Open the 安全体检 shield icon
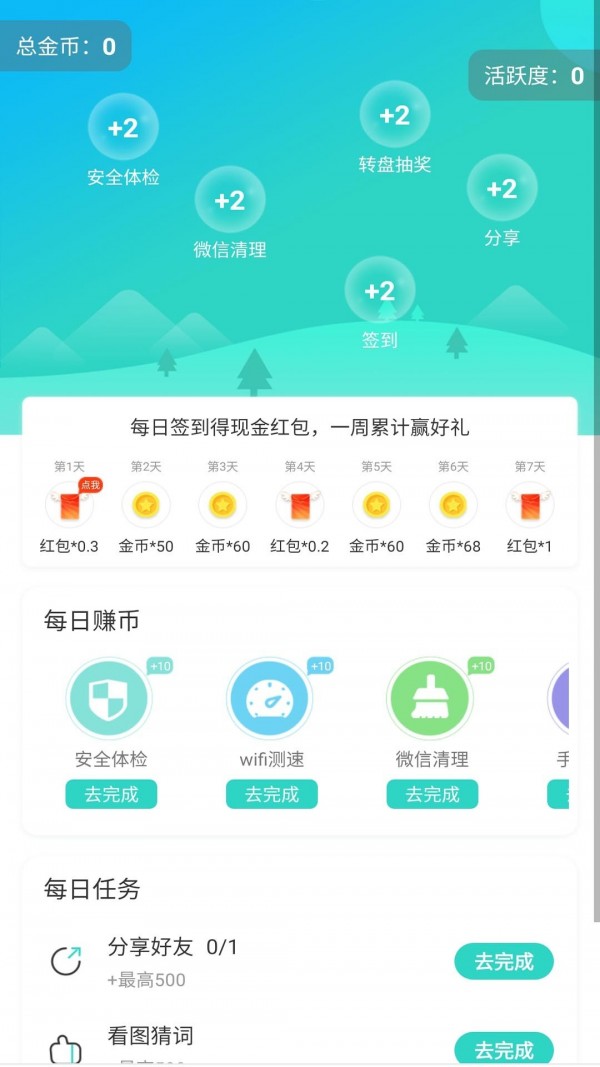This screenshot has width=600, height=1067. [110, 699]
